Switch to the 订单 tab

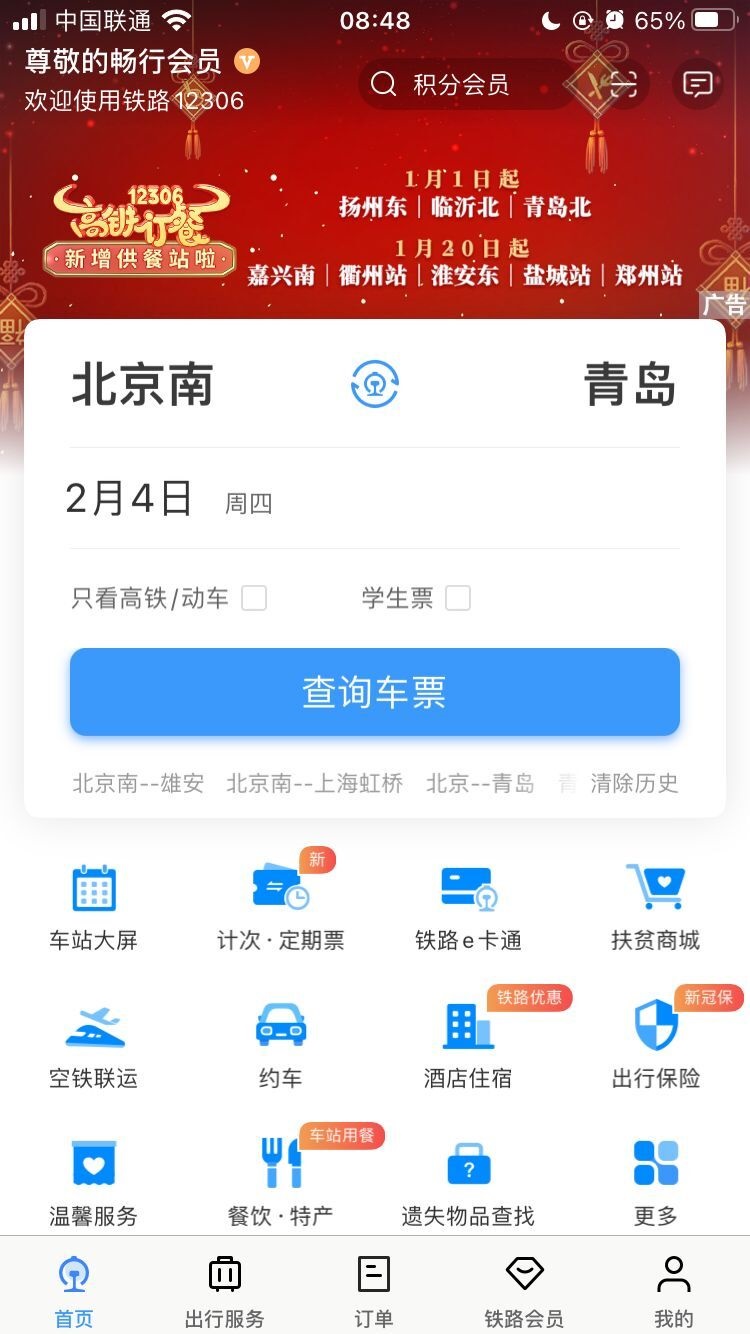point(374,1290)
